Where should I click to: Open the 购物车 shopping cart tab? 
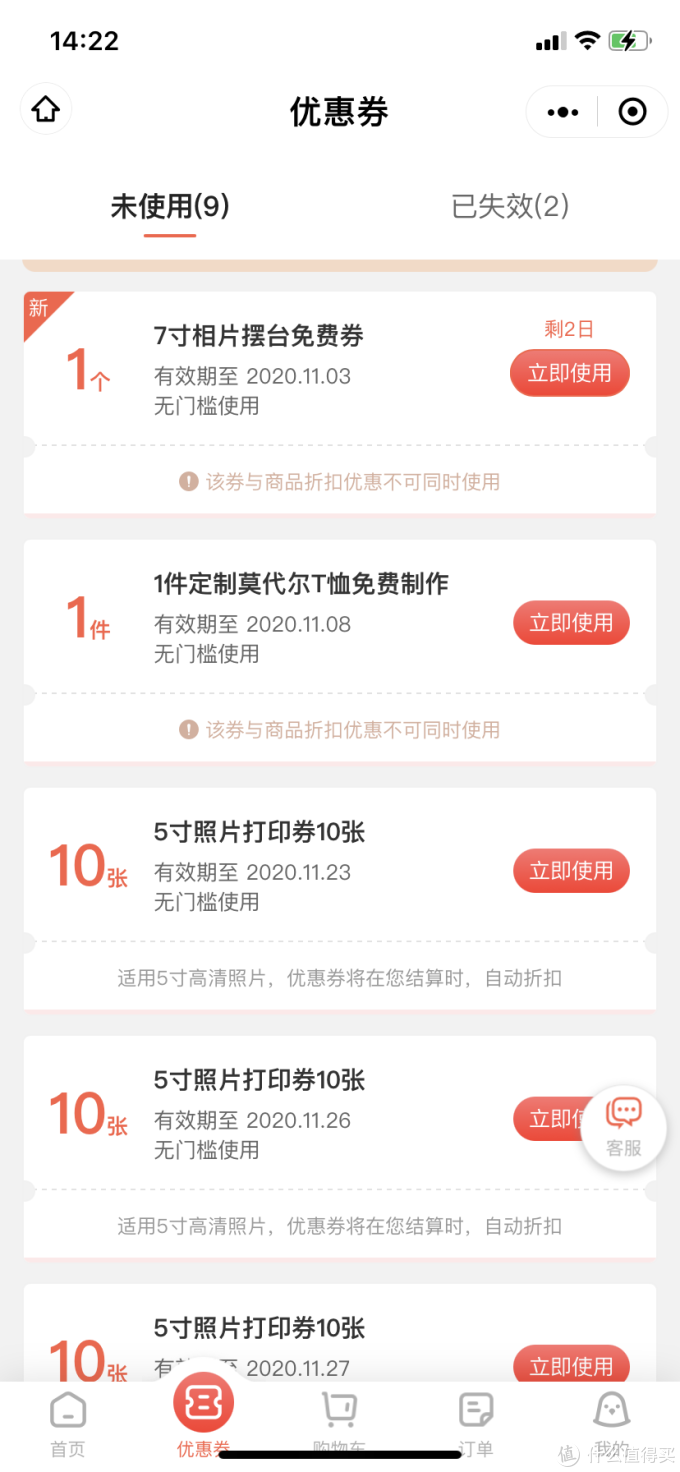click(x=338, y=1423)
